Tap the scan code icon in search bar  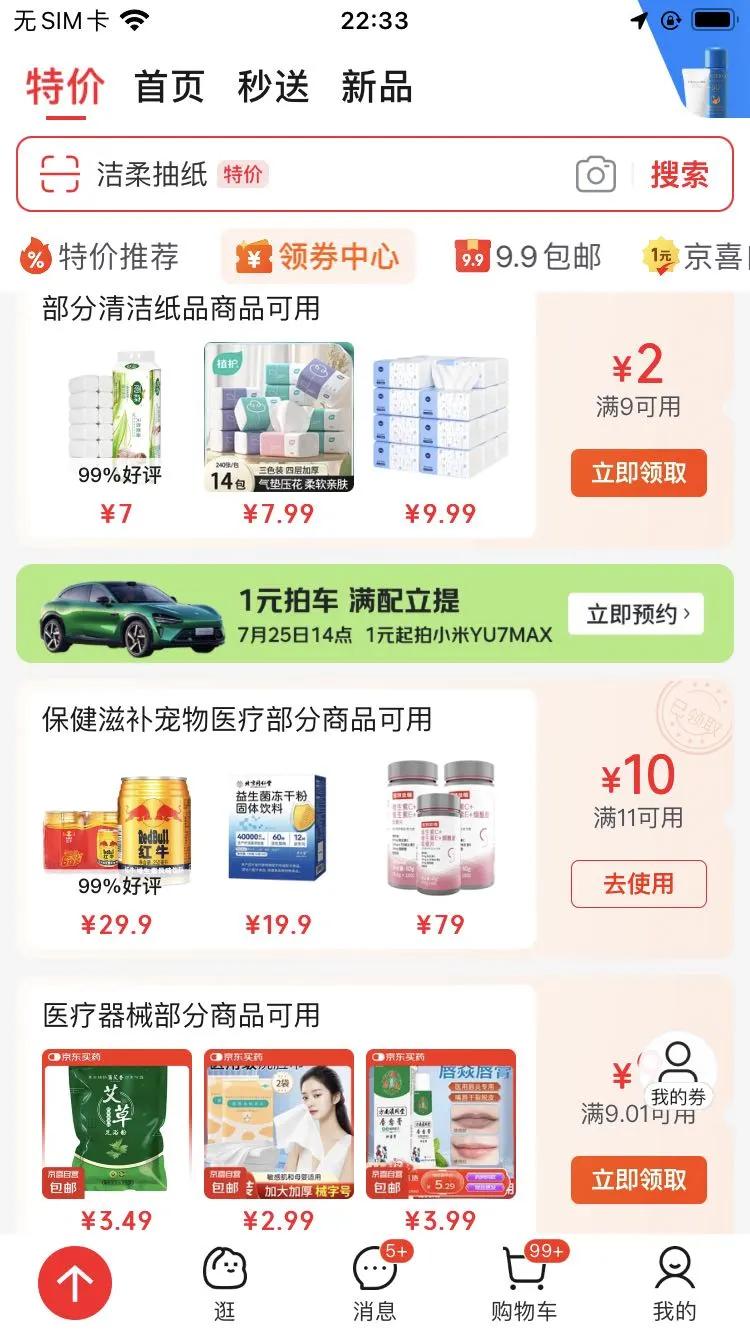click(59, 175)
